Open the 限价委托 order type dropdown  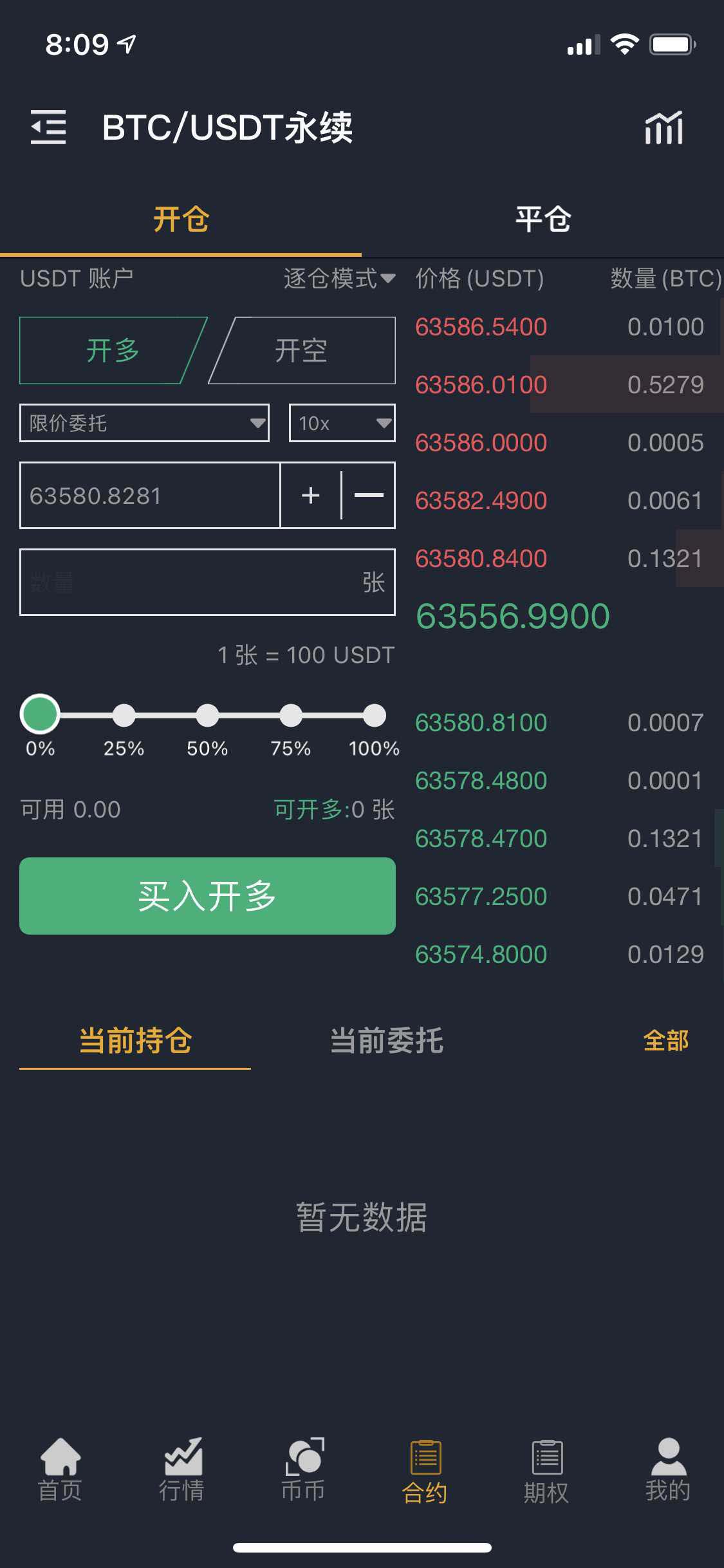point(144,423)
